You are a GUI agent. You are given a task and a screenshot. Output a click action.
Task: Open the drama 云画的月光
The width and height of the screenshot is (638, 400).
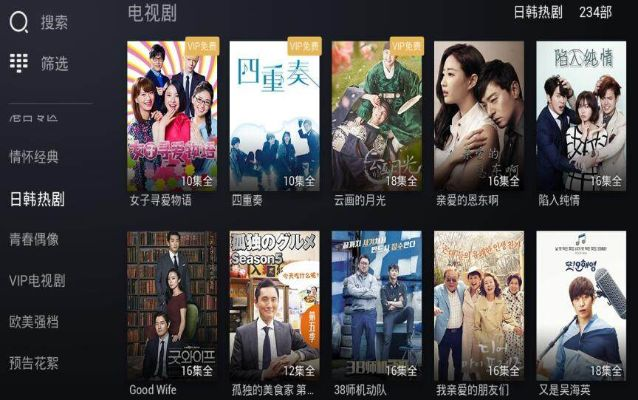[376, 115]
